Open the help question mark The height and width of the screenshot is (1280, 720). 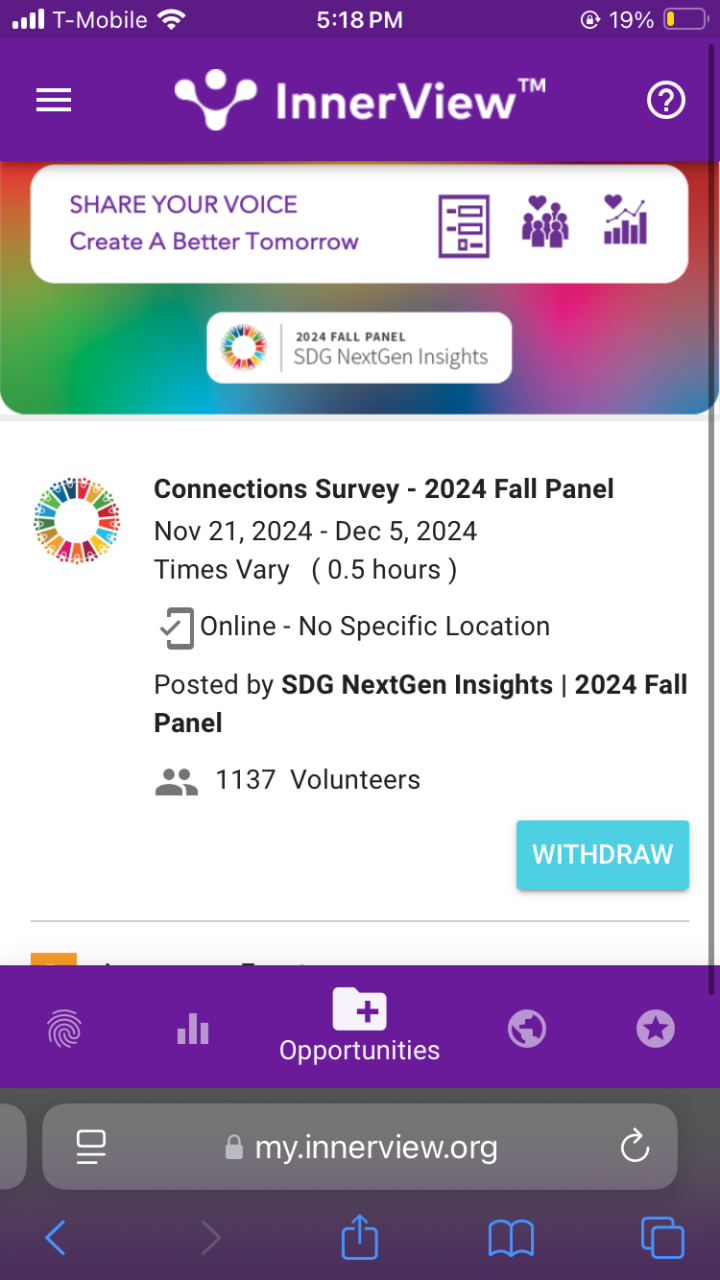click(666, 100)
